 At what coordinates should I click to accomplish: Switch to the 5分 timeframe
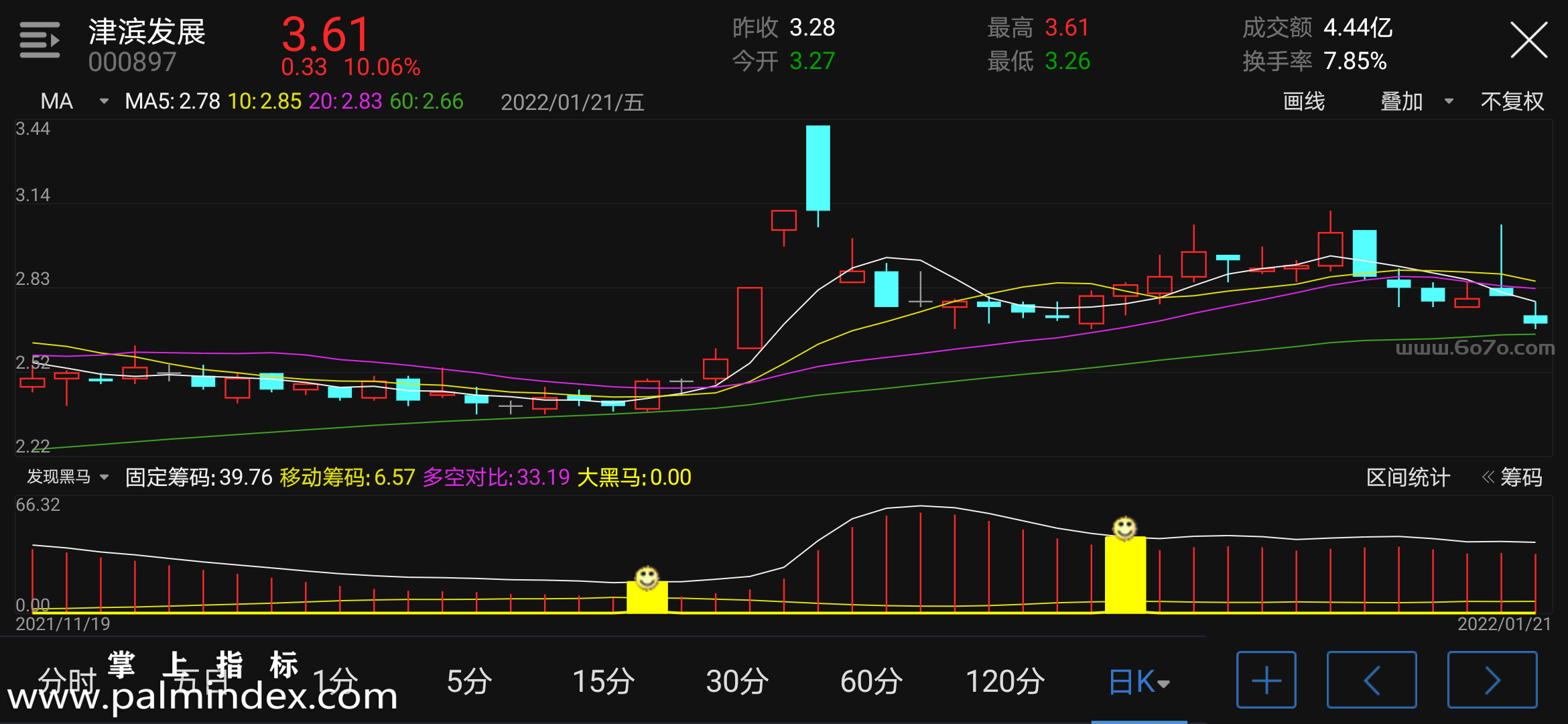pyautogui.click(x=469, y=681)
